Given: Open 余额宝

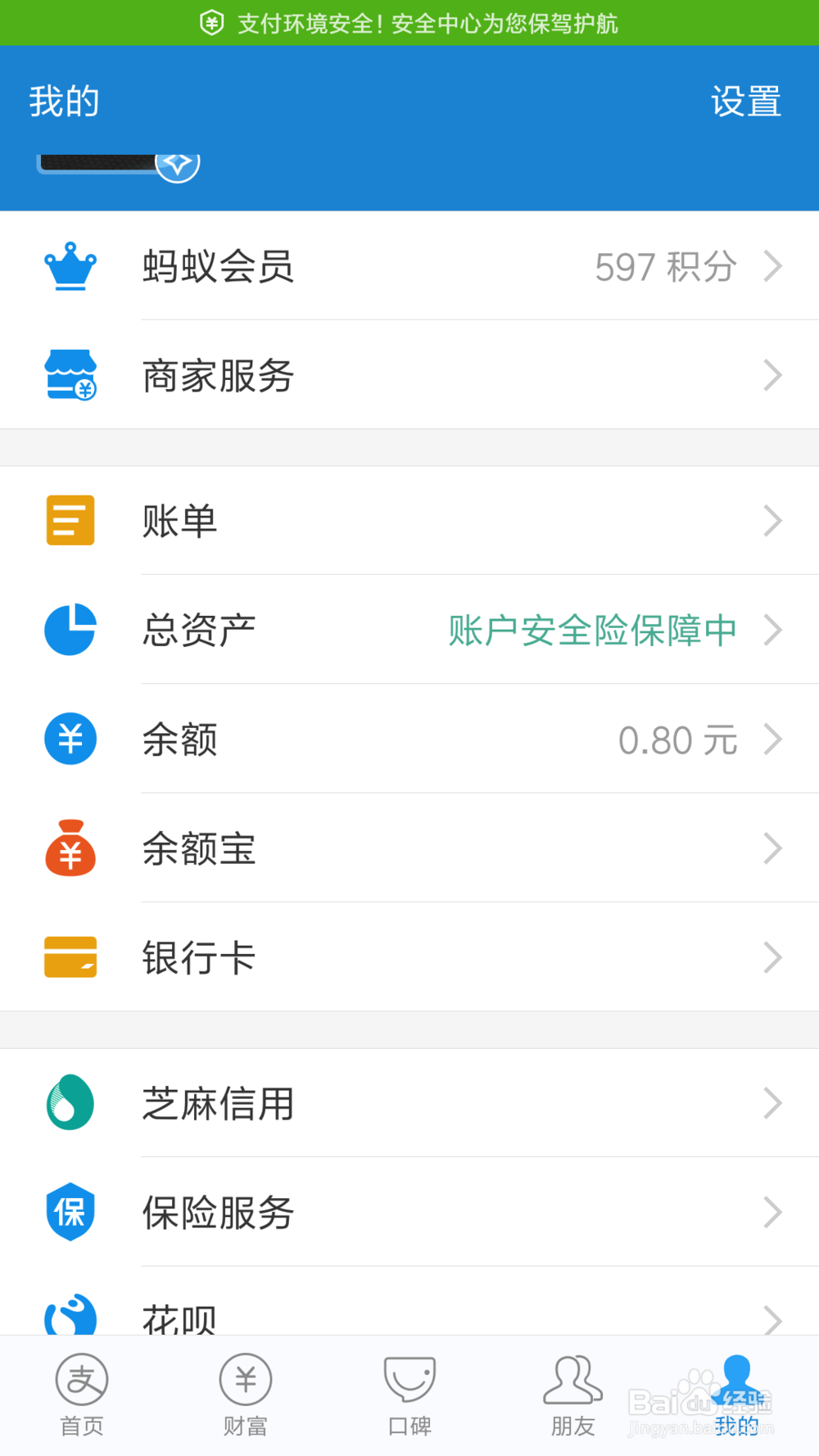Looking at the screenshot, I should pyautogui.click(x=409, y=848).
